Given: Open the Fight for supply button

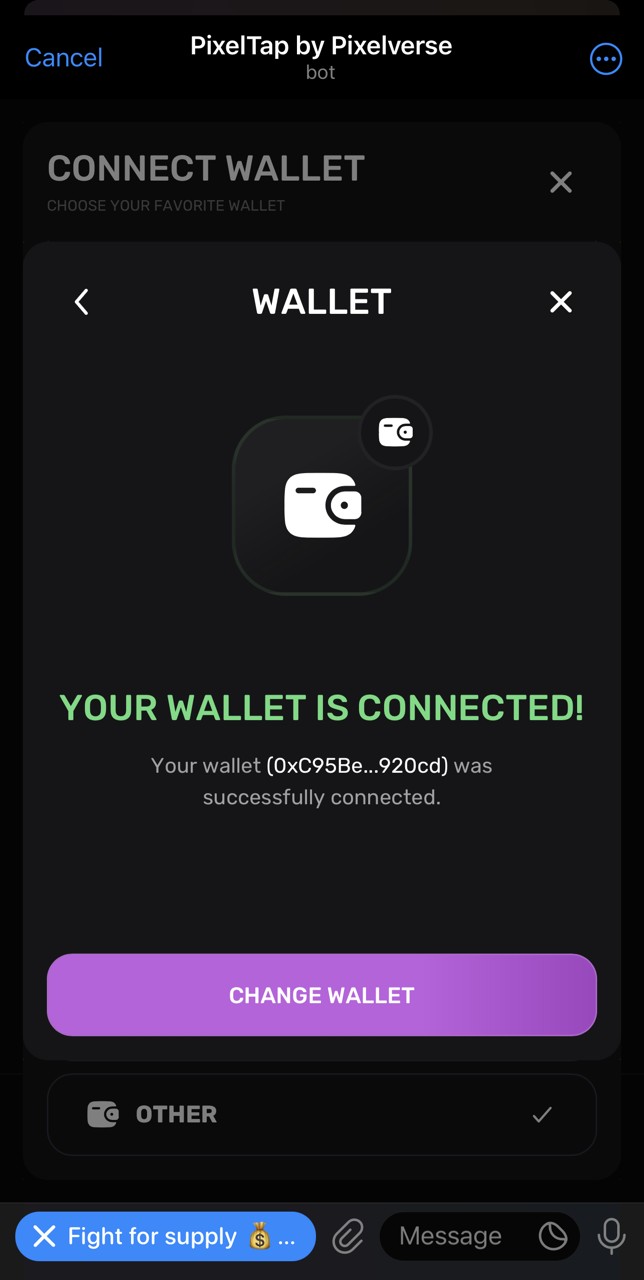Looking at the screenshot, I should click(x=166, y=1237).
